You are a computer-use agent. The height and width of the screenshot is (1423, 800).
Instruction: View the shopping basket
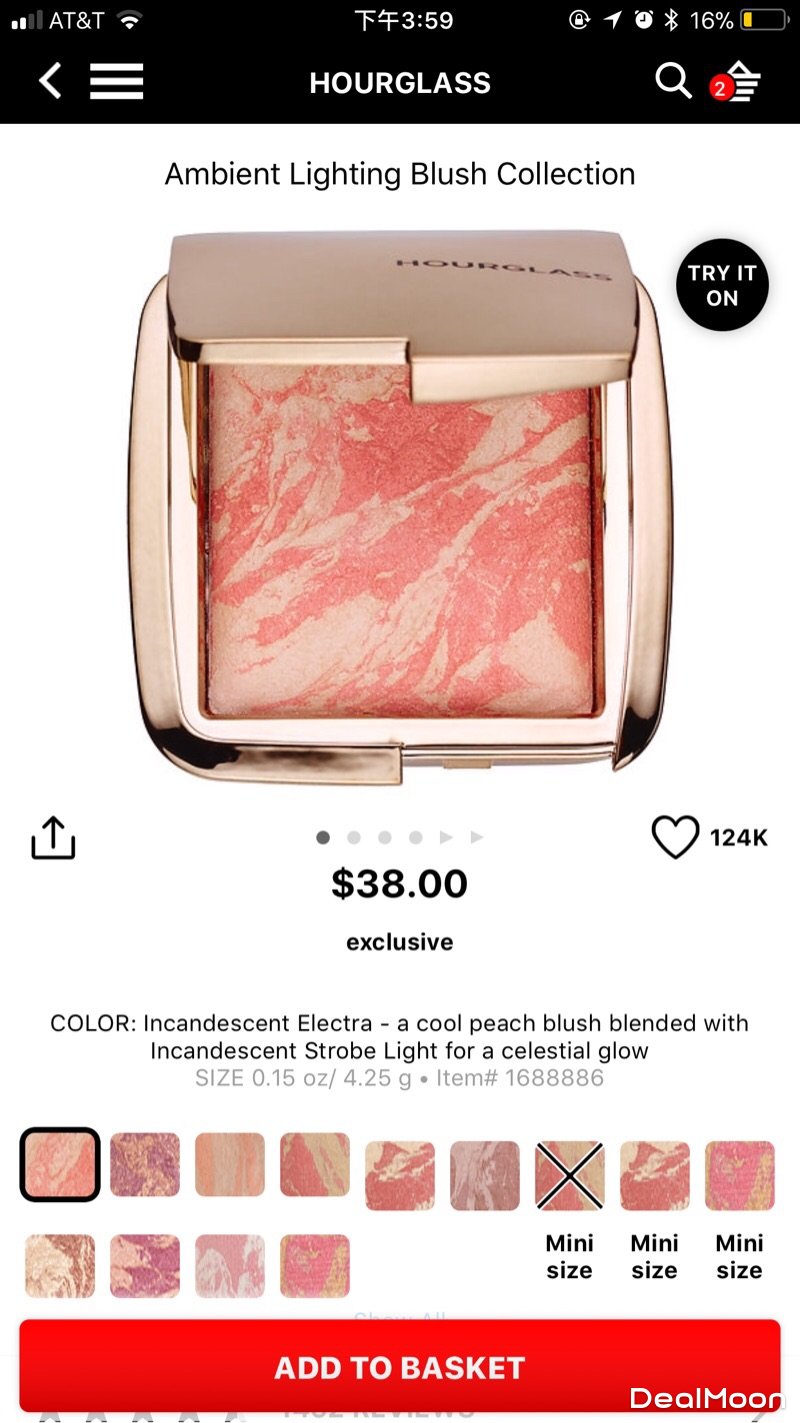(738, 83)
